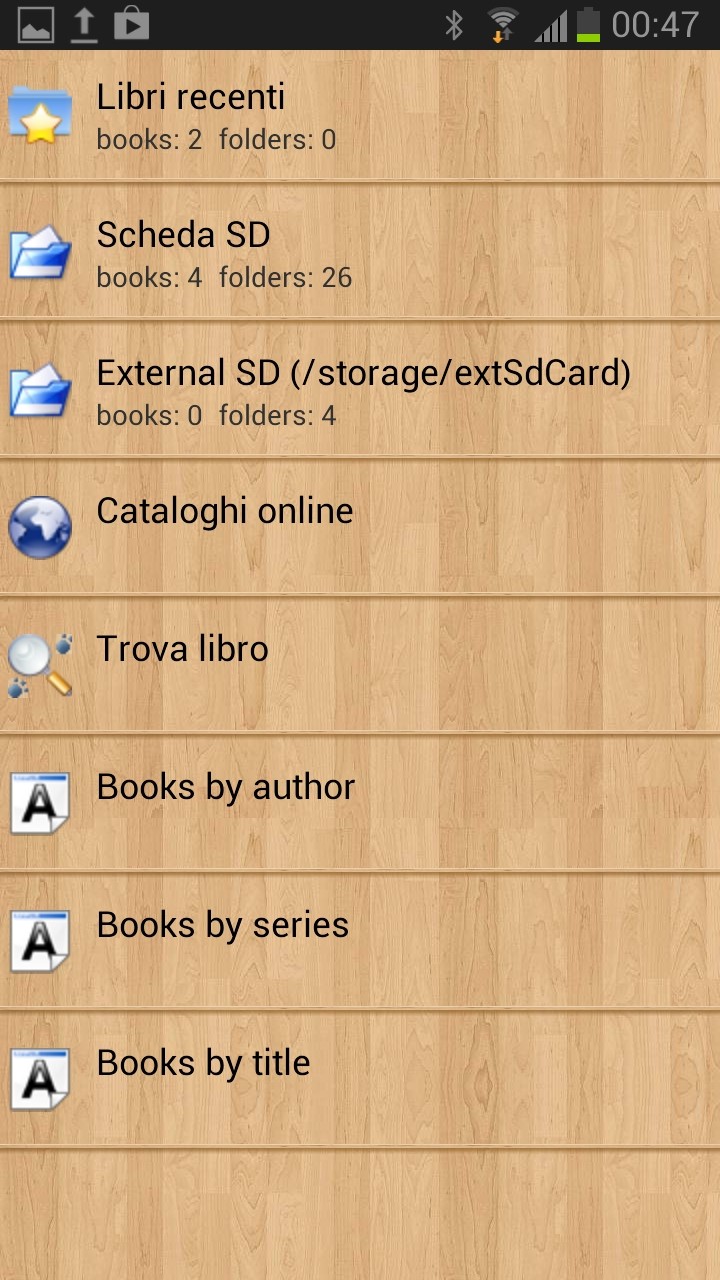Screen dimensions: 720x1280
Task: View Books by author
Action: [225, 788]
